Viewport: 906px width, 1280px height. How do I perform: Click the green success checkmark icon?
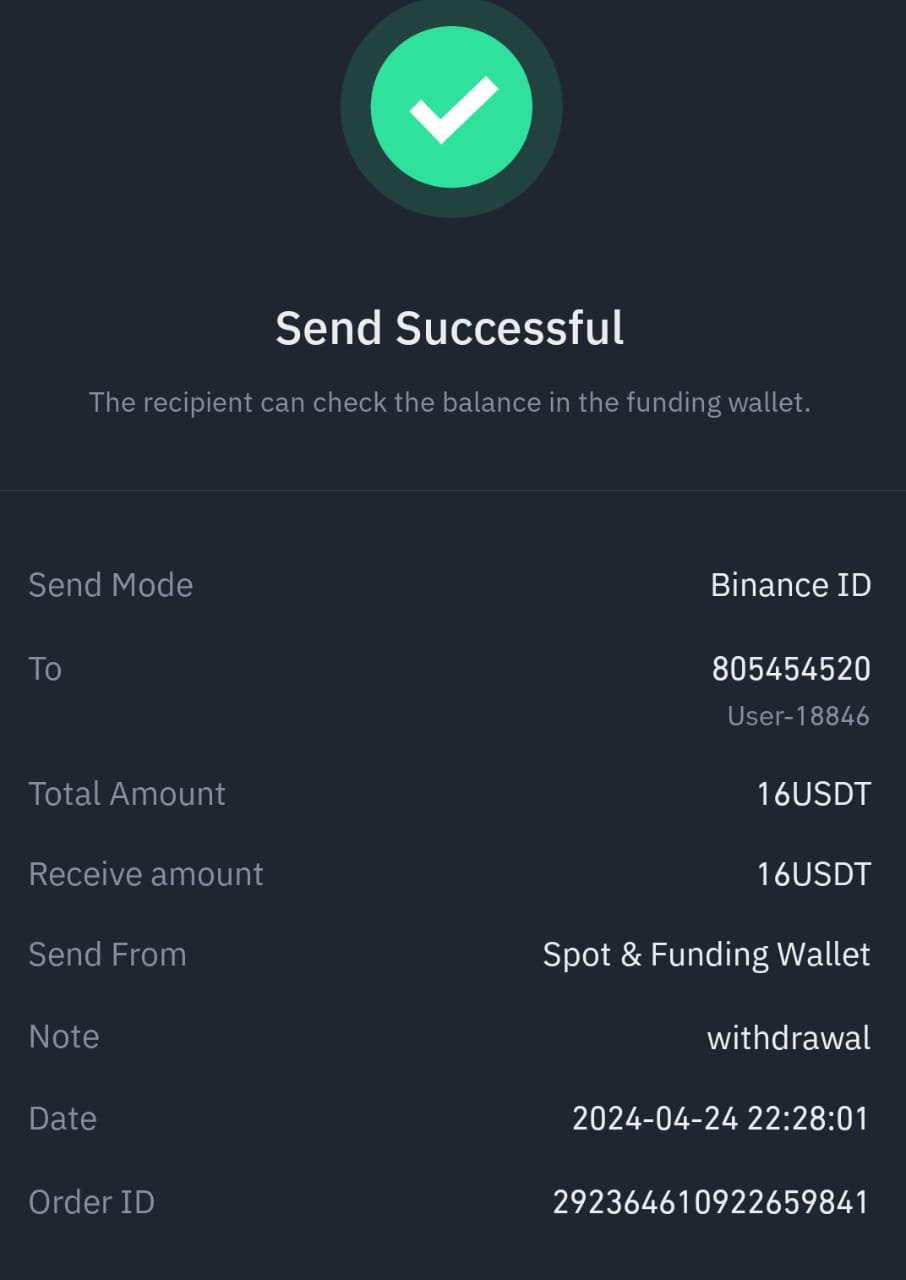pyautogui.click(x=452, y=107)
